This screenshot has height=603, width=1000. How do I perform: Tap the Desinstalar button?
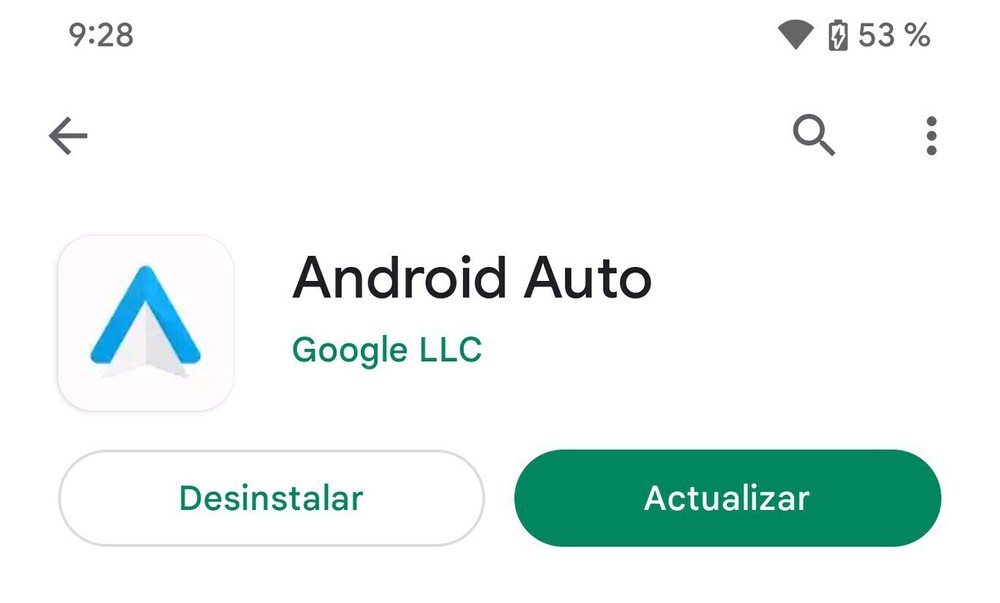271,498
